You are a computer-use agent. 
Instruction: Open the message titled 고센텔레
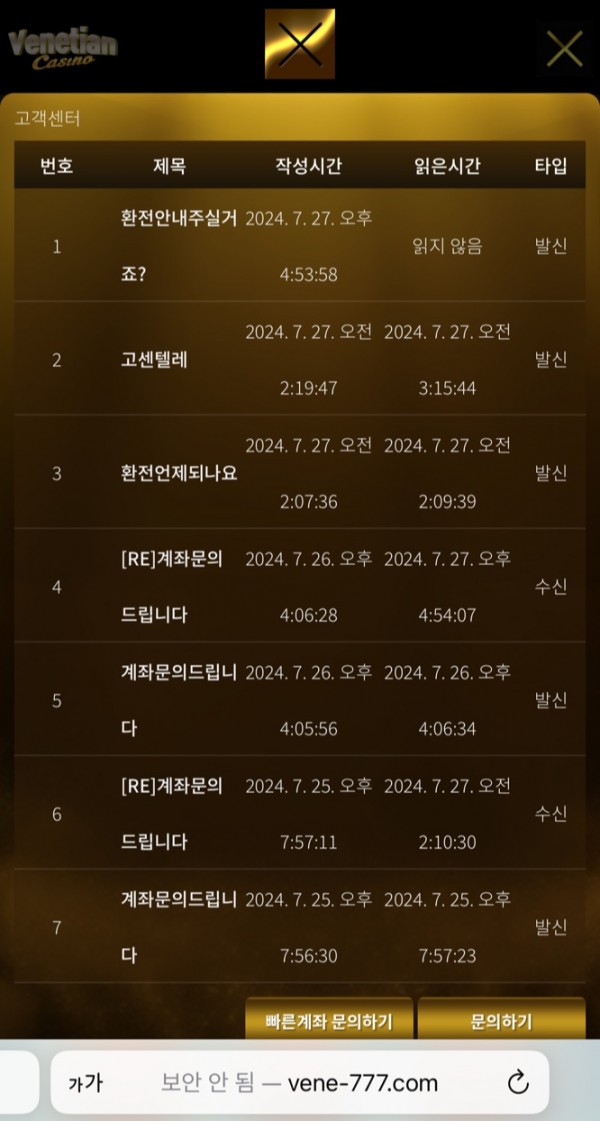(x=154, y=360)
